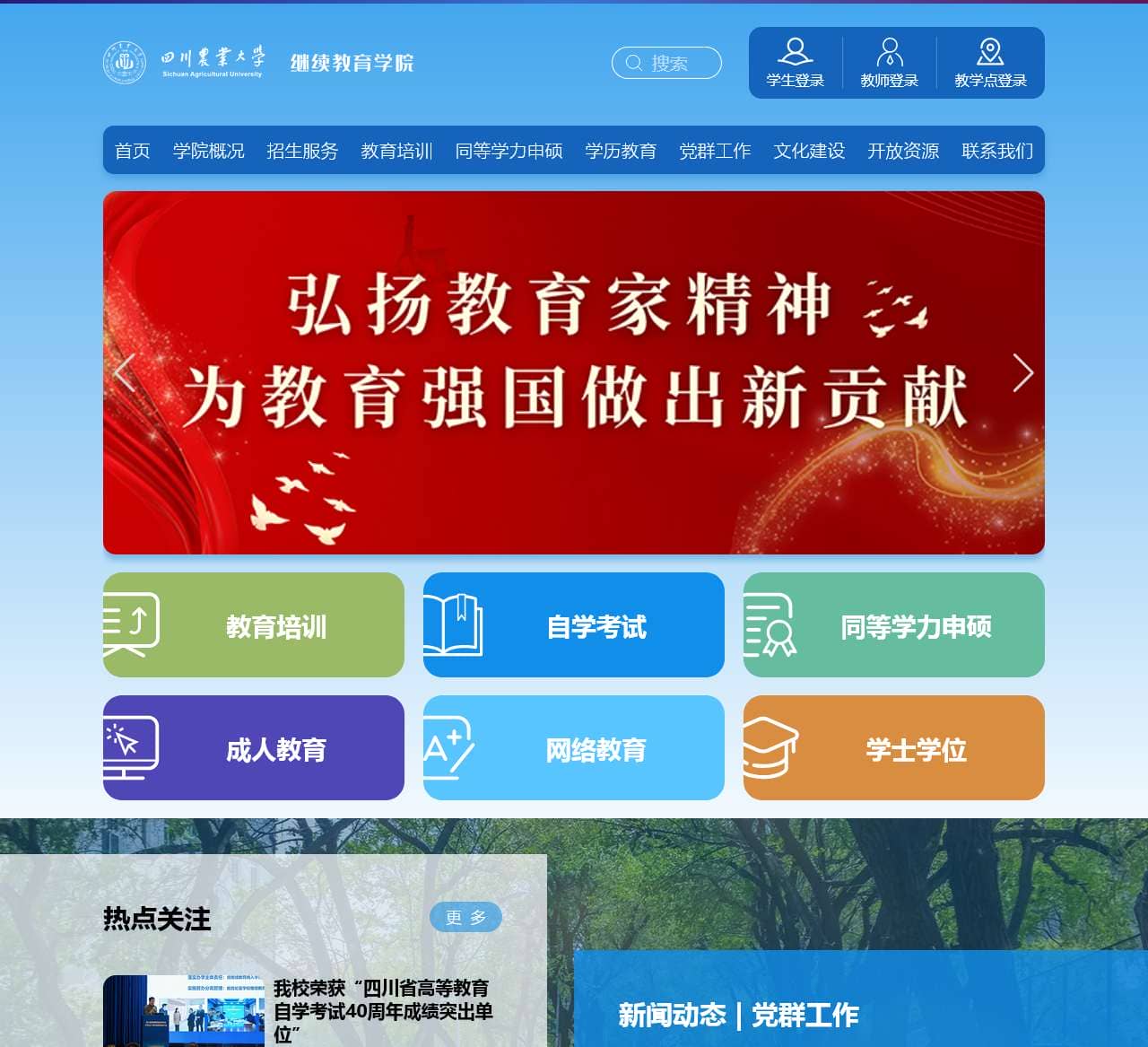Go to 首页 in the nav bar
Image resolution: width=1148 pixels, height=1047 pixels.
(x=133, y=151)
